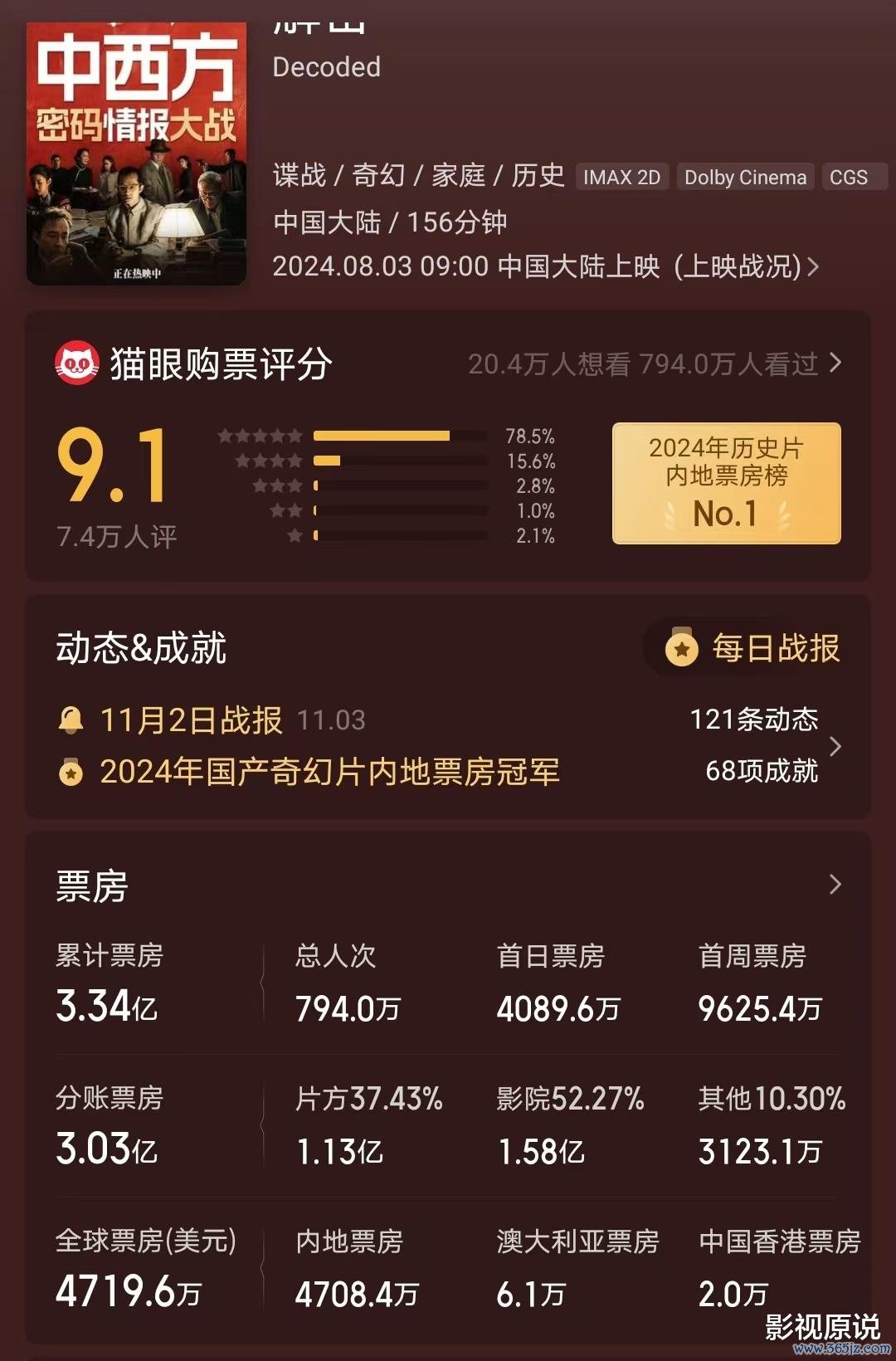Open the 121条动态 68项成就 list
The height and width of the screenshot is (1361, 896).
(x=763, y=745)
